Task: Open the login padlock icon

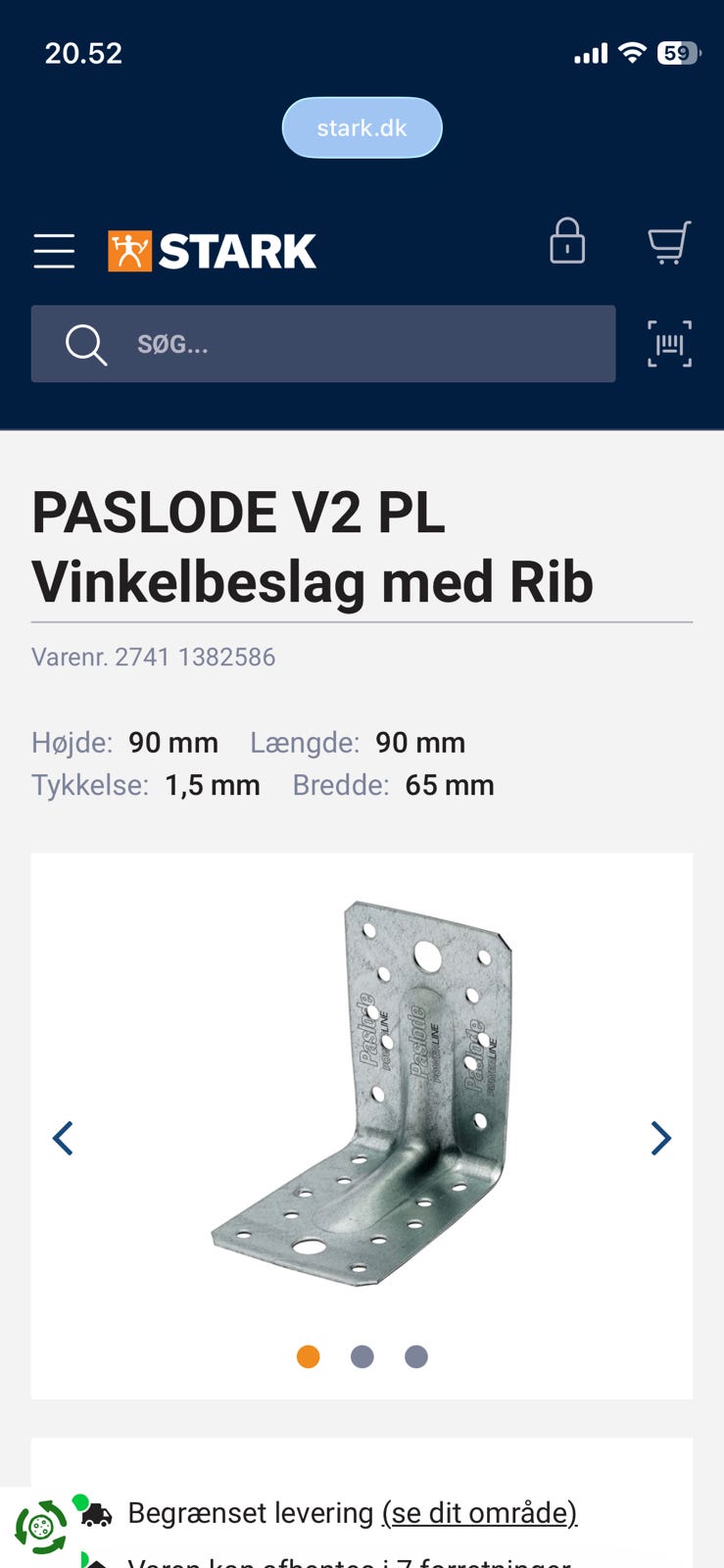Action: [x=567, y=241]
